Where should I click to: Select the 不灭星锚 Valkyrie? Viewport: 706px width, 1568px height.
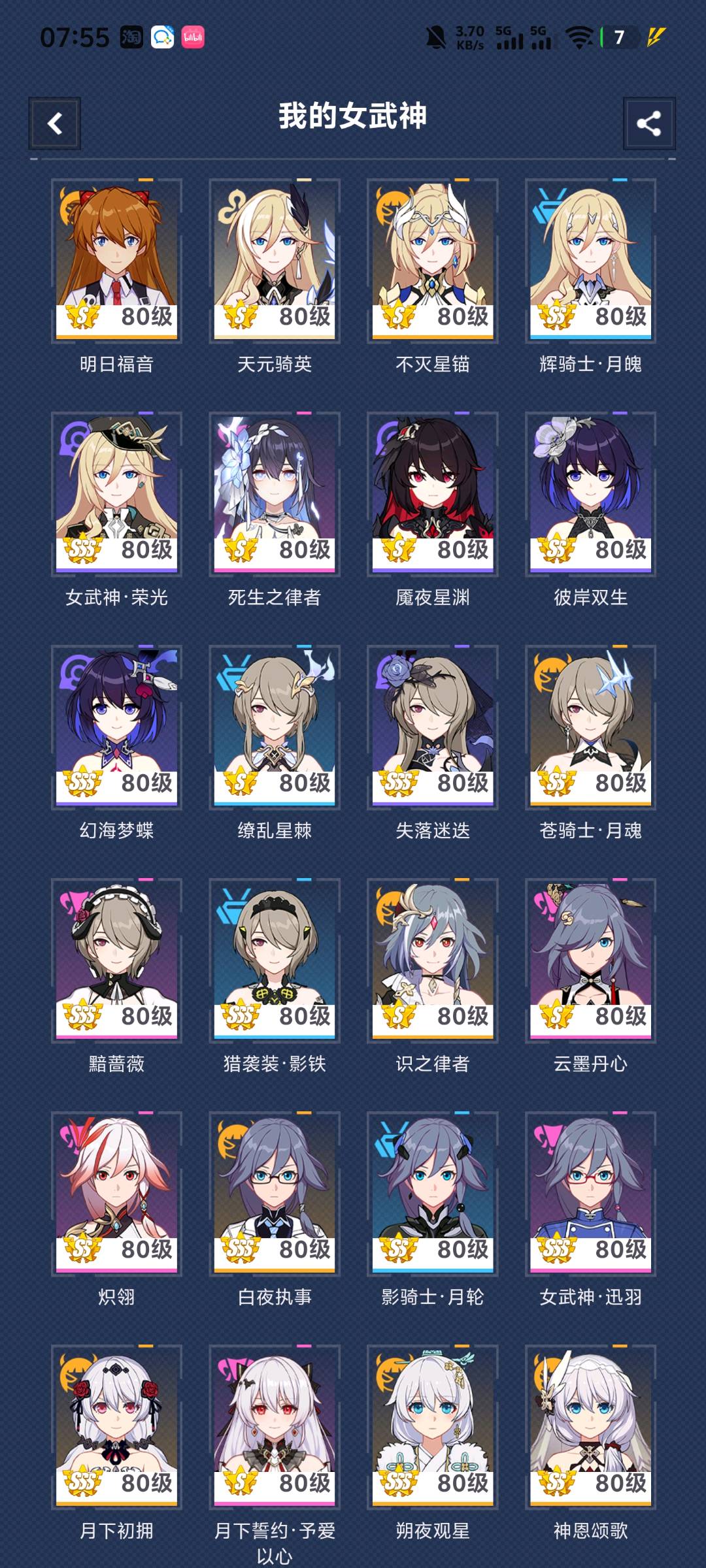coord(433,260)
